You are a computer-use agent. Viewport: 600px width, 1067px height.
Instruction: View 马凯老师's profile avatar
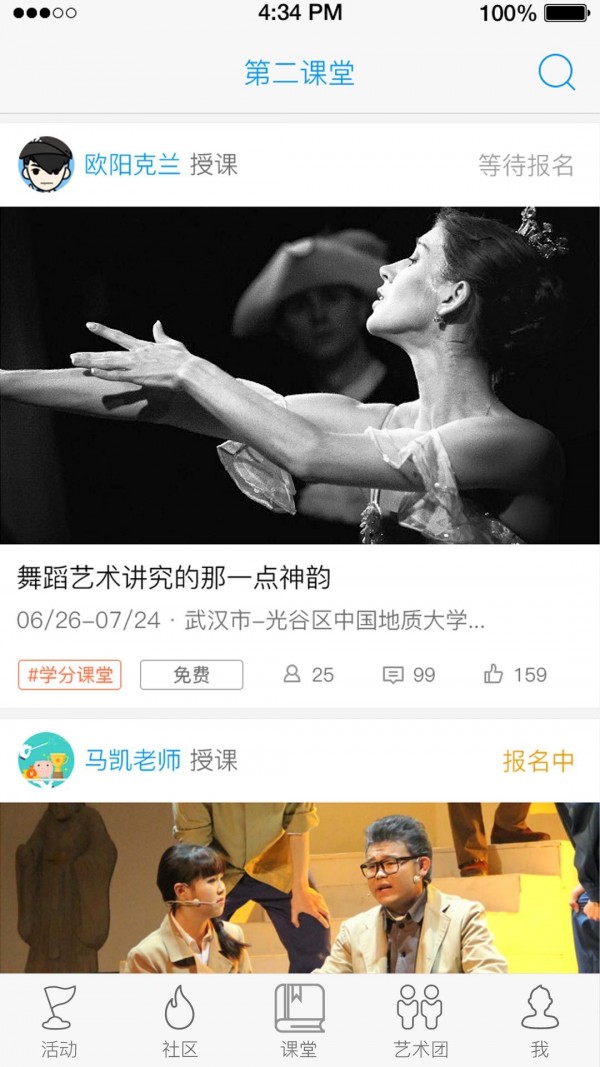click(46, 760)
